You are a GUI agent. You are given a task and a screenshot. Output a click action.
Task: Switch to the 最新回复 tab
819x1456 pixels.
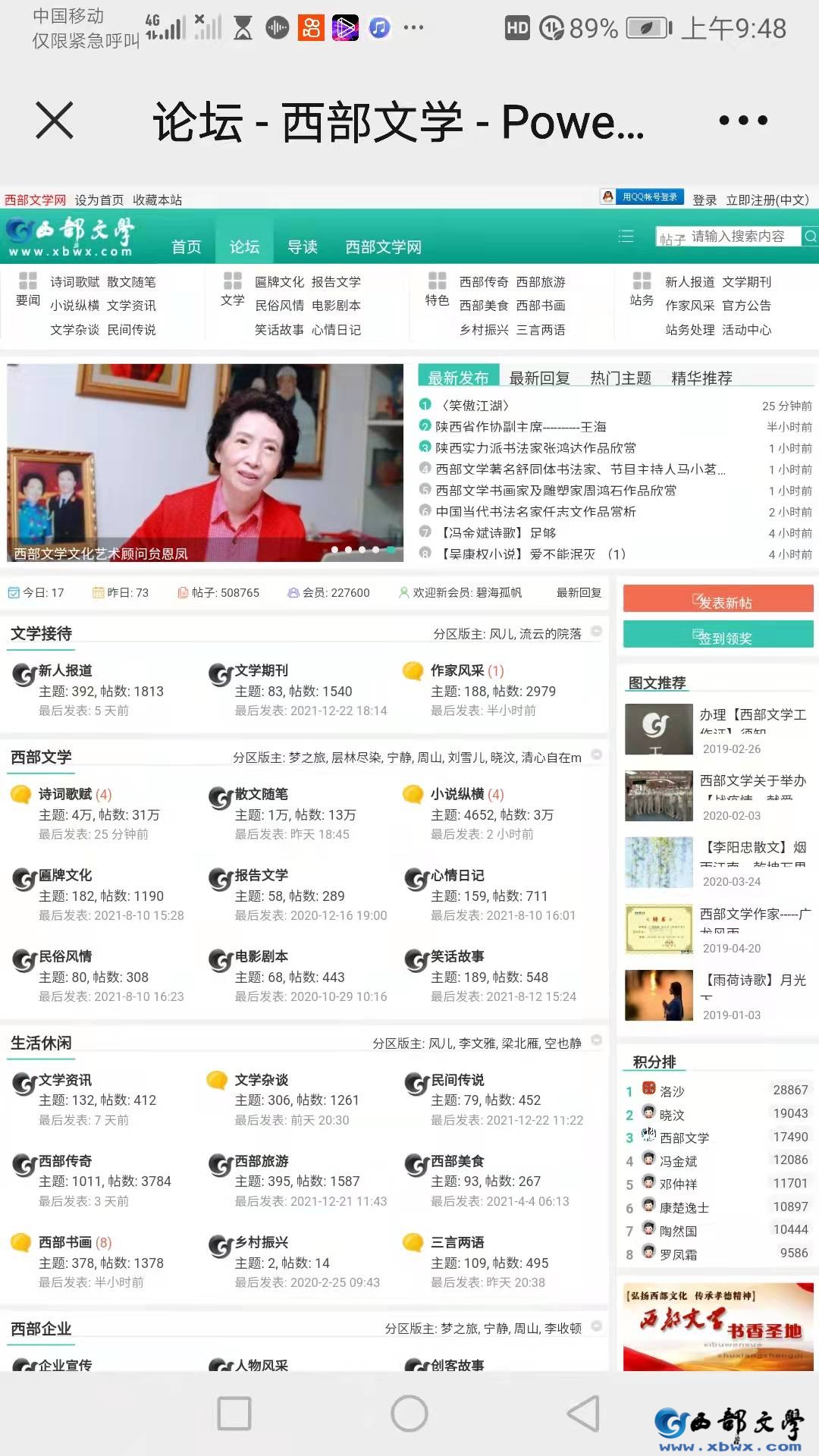point(539,378)
